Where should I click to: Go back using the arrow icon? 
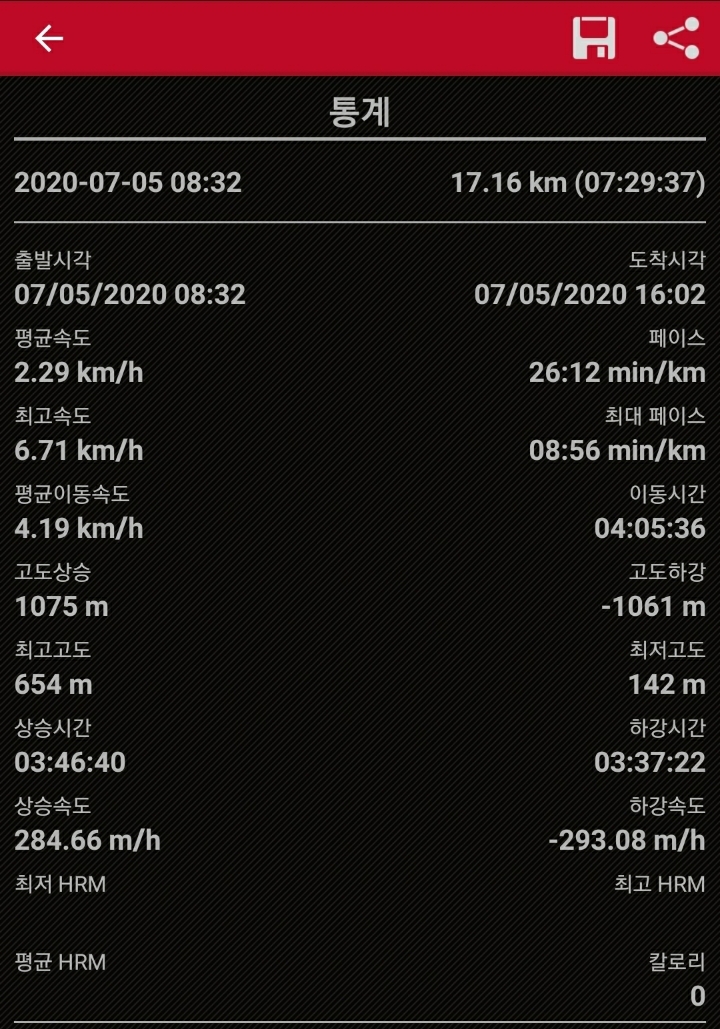coord(49,38)
